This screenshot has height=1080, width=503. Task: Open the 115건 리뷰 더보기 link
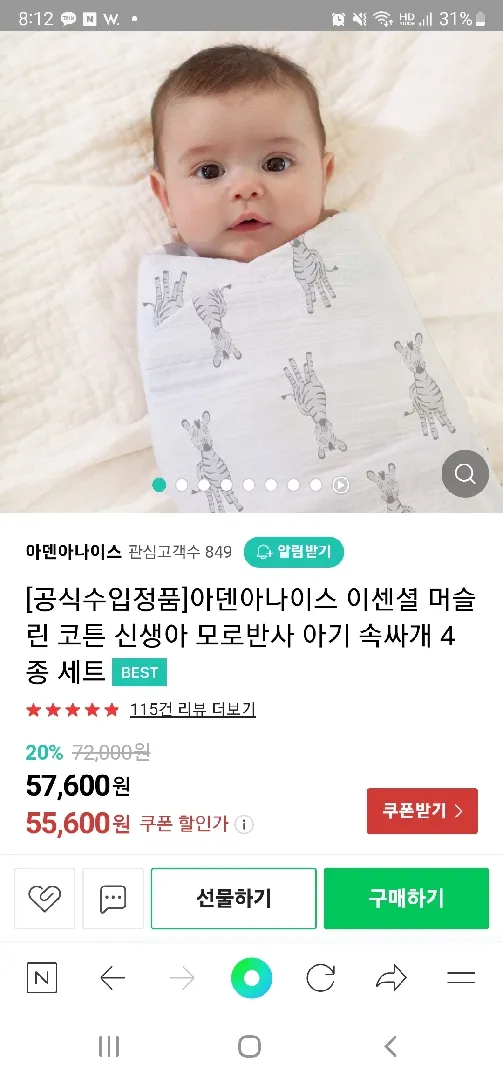193,709
